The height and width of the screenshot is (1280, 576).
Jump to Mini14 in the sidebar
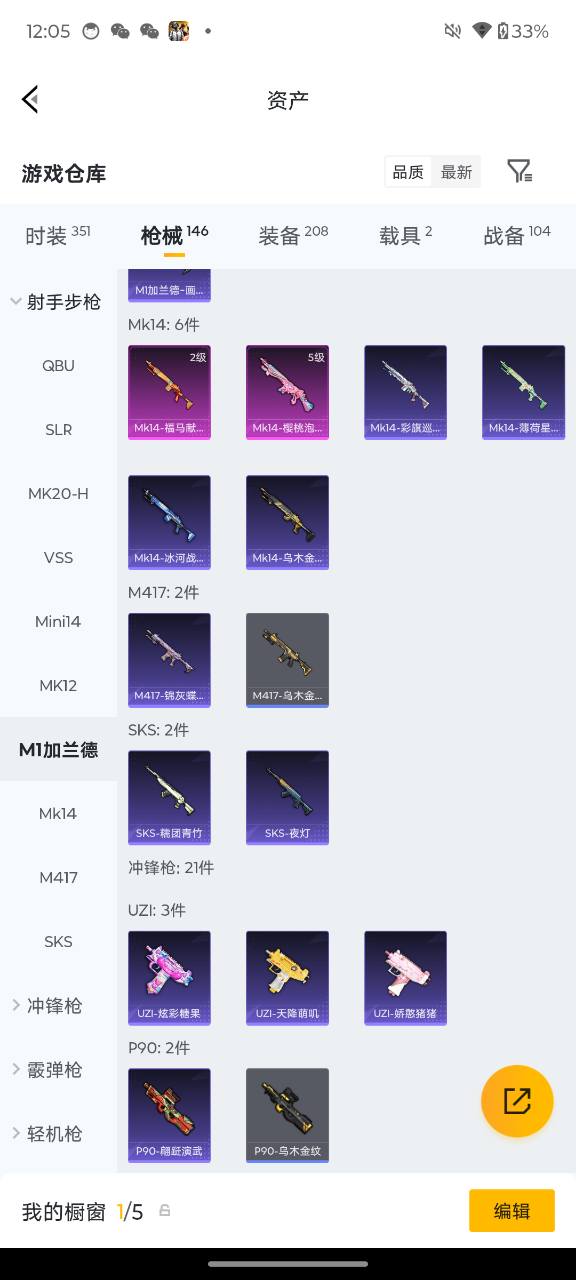tap(58, 621)
